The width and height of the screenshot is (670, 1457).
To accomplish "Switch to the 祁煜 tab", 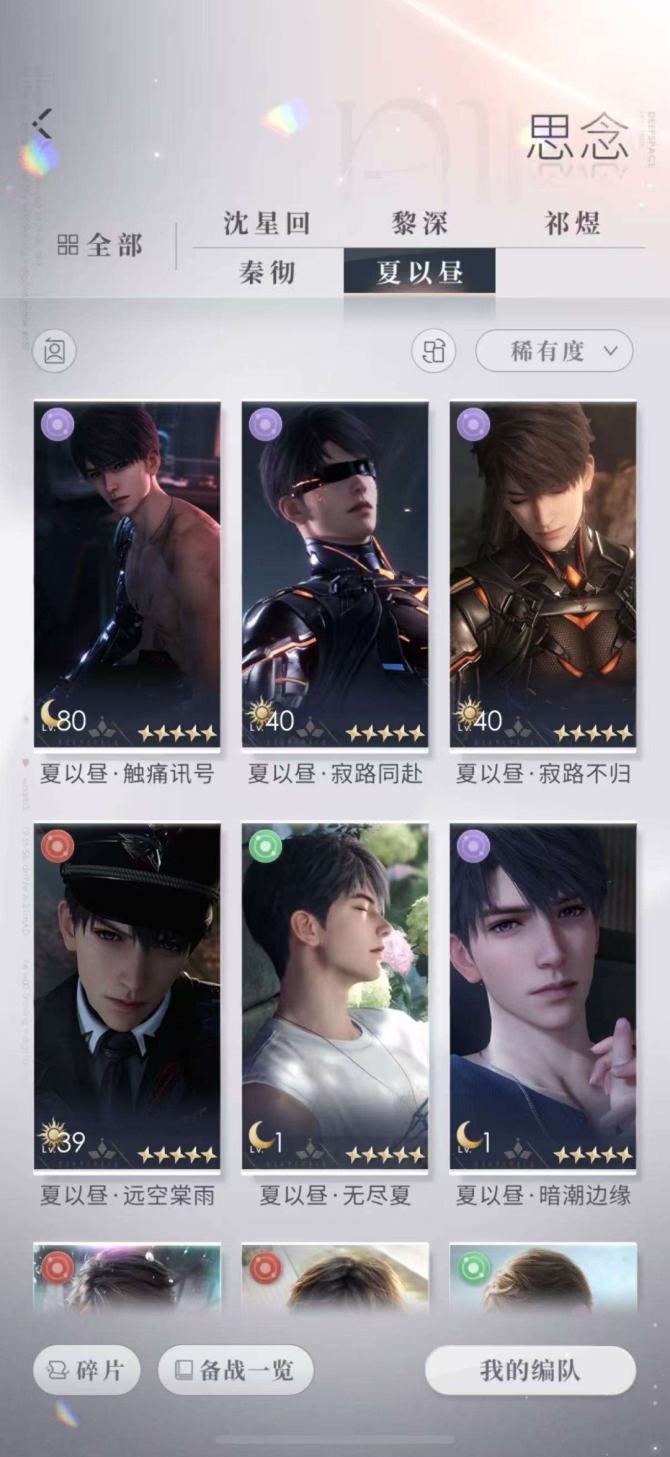I will tap(572, 223).
